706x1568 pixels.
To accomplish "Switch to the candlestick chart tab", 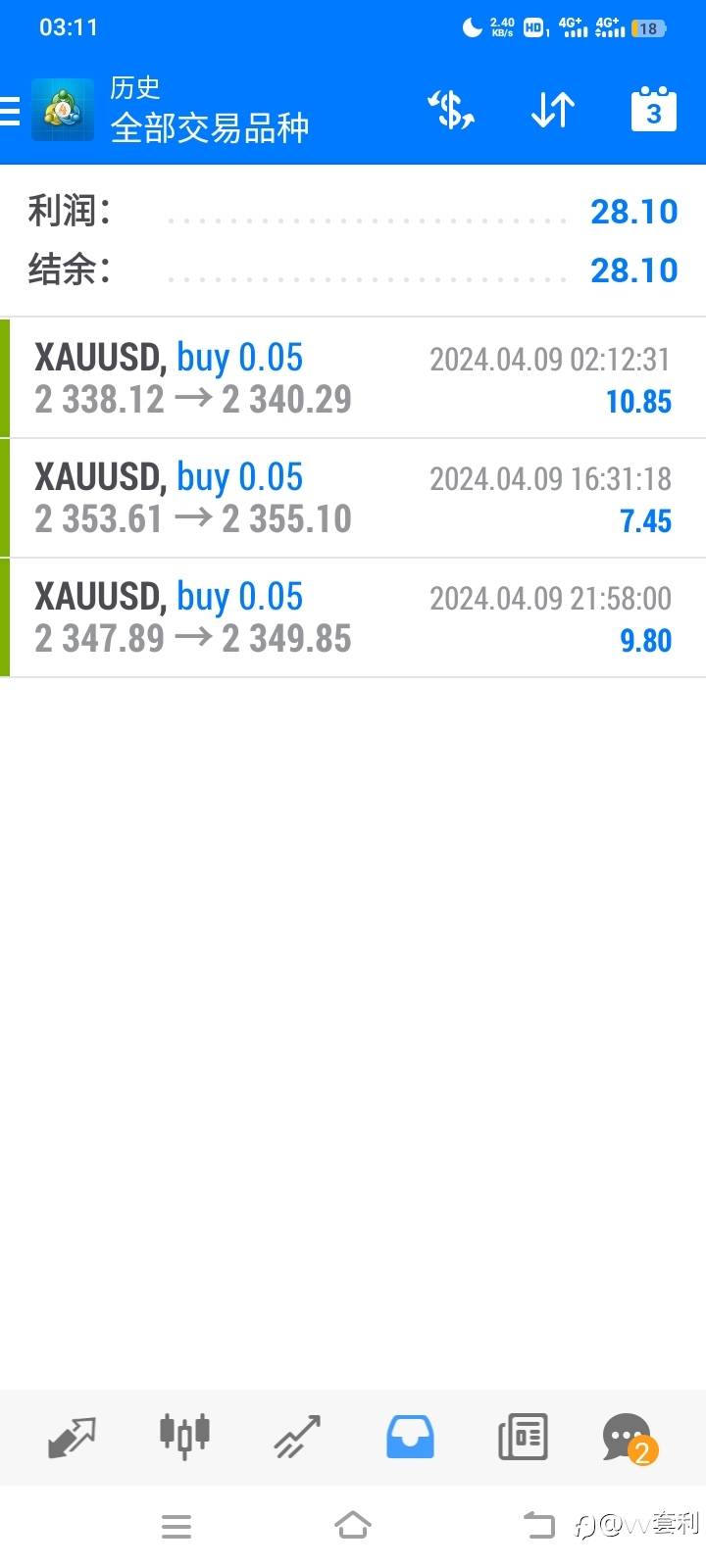I will tap(184, 1438).
